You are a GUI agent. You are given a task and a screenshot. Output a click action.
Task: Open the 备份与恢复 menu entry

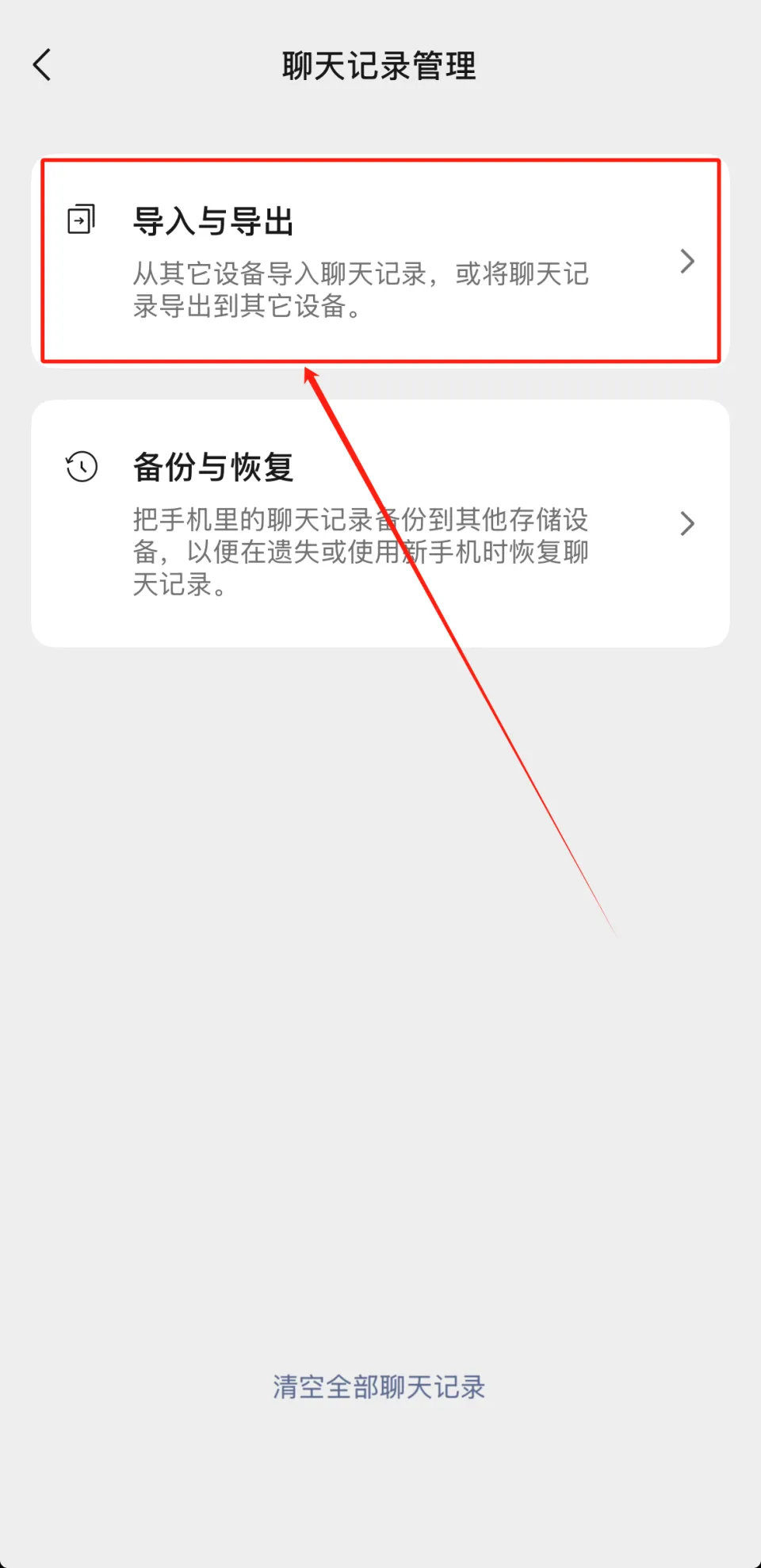380,522
